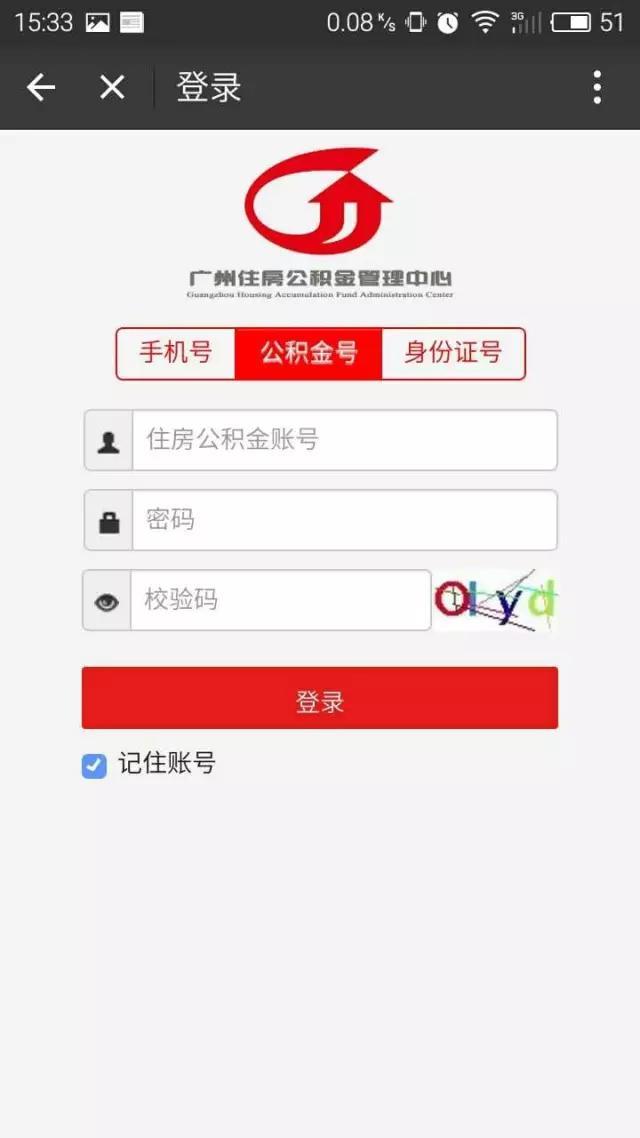Tap the red 登录 button

320,698
